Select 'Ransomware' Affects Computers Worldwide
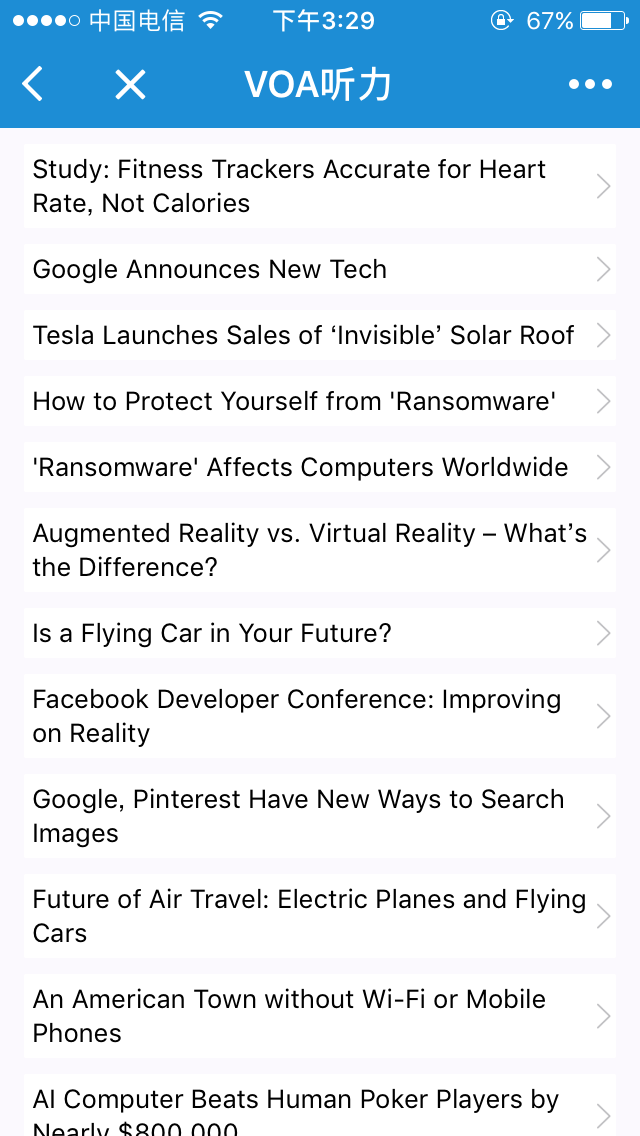Screen dimensions: 640x1136 click(320, 467)
